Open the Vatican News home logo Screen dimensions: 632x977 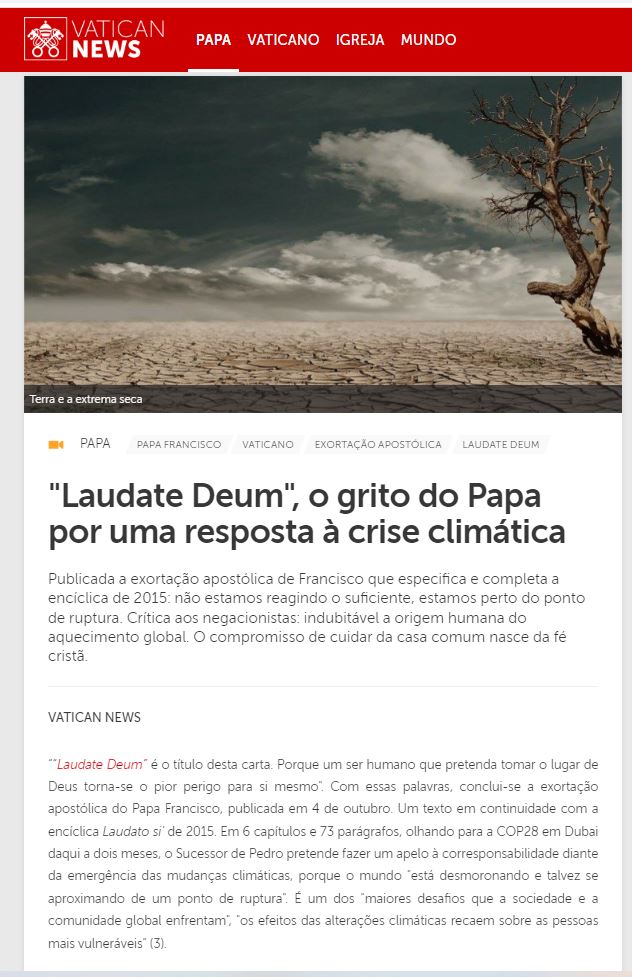coord(94,39)
